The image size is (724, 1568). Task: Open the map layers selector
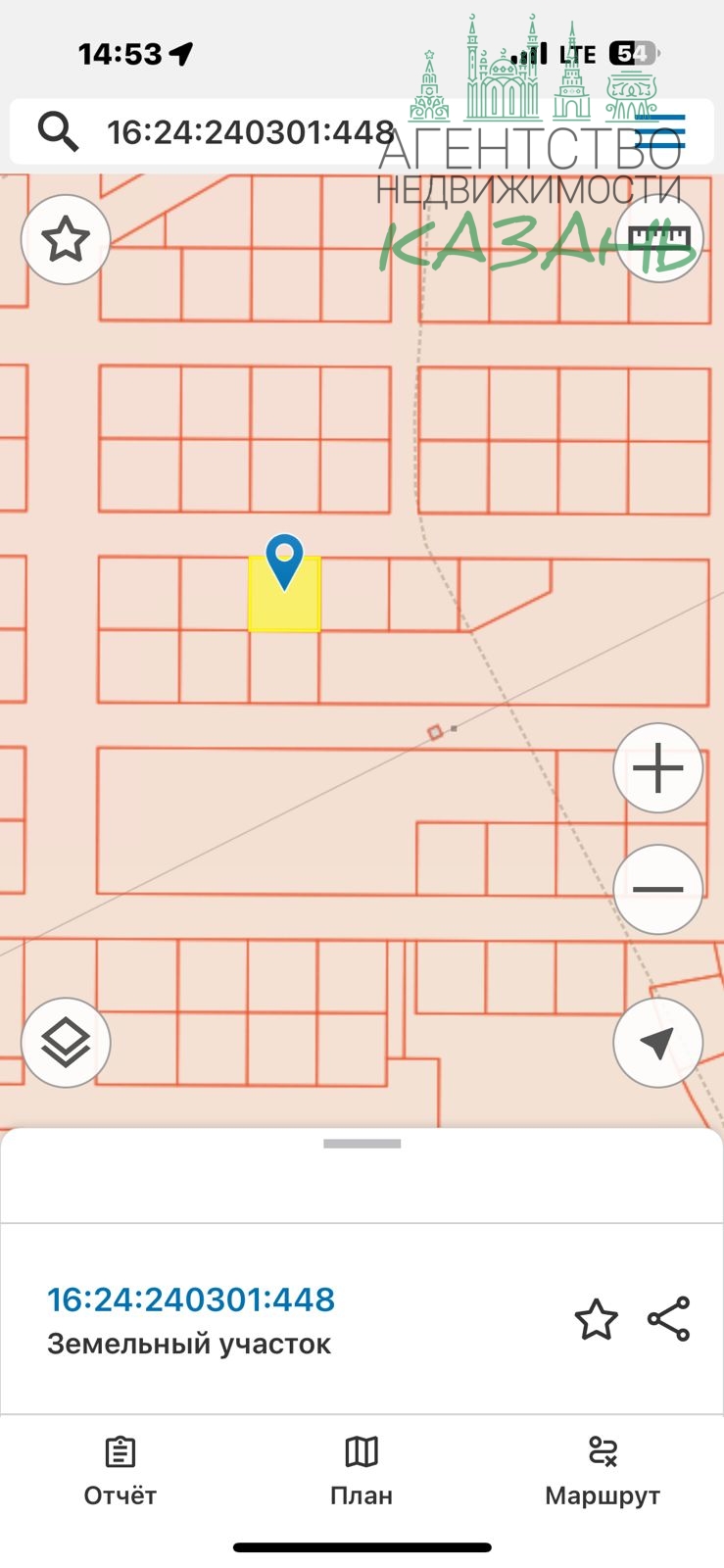click(x=66, y=1043)
